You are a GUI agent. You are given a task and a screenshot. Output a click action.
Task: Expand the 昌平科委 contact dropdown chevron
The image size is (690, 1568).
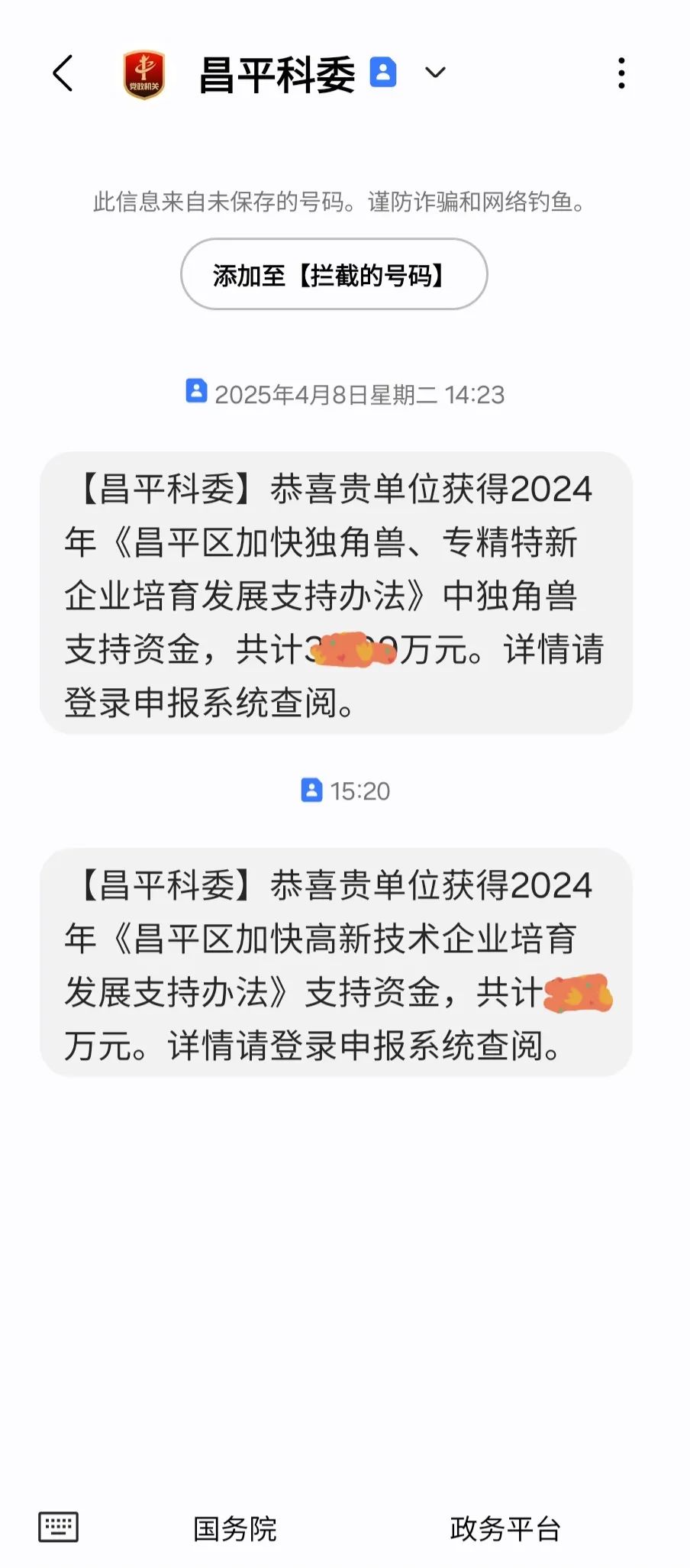pyautogui.click(x=435, y=73)
